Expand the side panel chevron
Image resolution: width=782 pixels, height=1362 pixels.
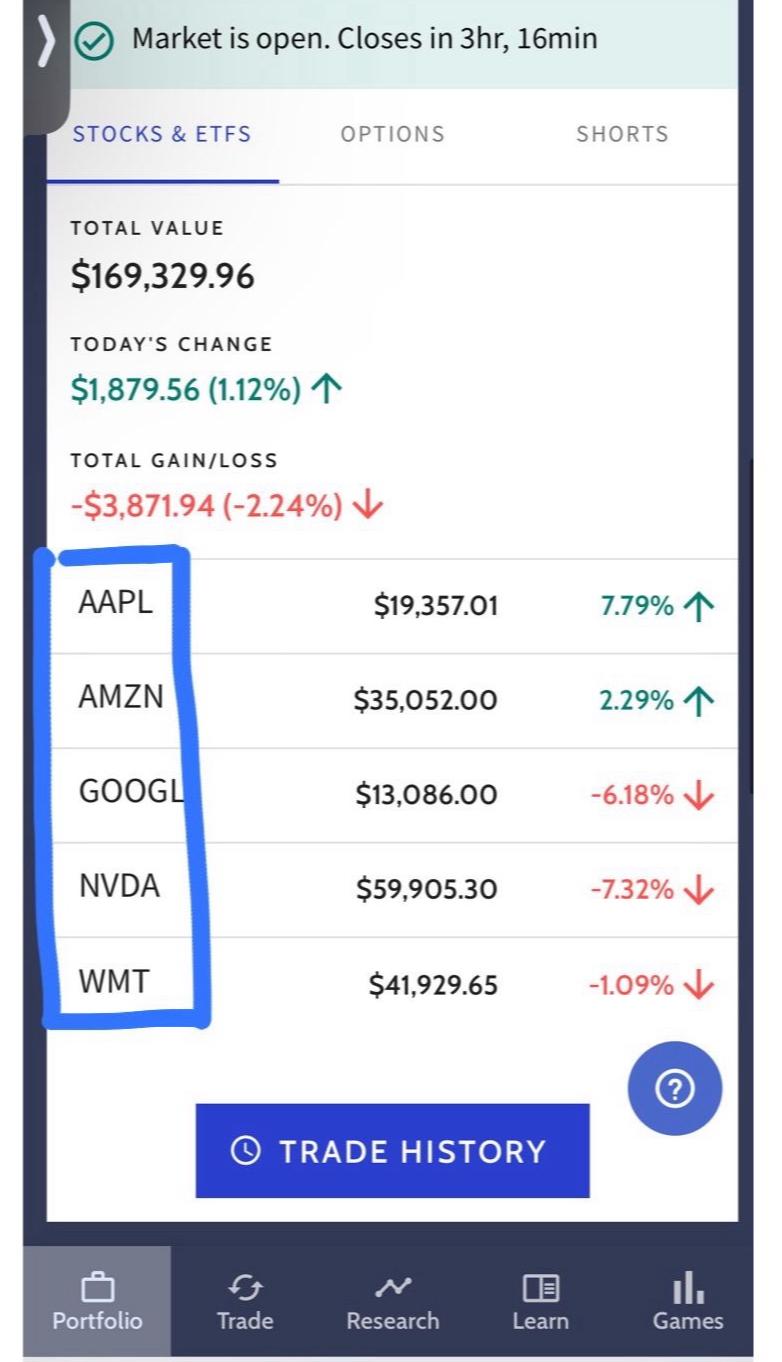click(x=45, y=44)
